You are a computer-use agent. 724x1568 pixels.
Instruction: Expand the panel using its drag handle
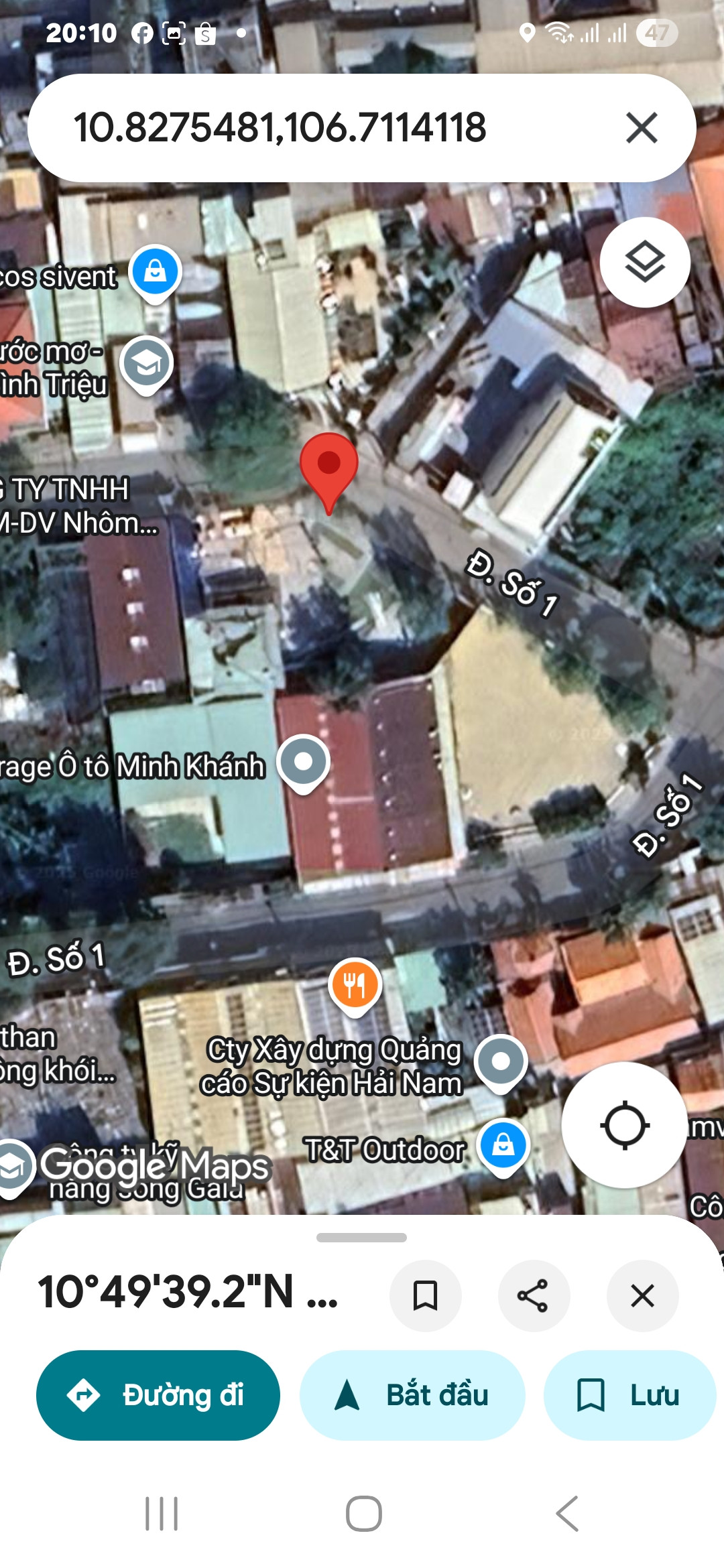point(361,1238)
